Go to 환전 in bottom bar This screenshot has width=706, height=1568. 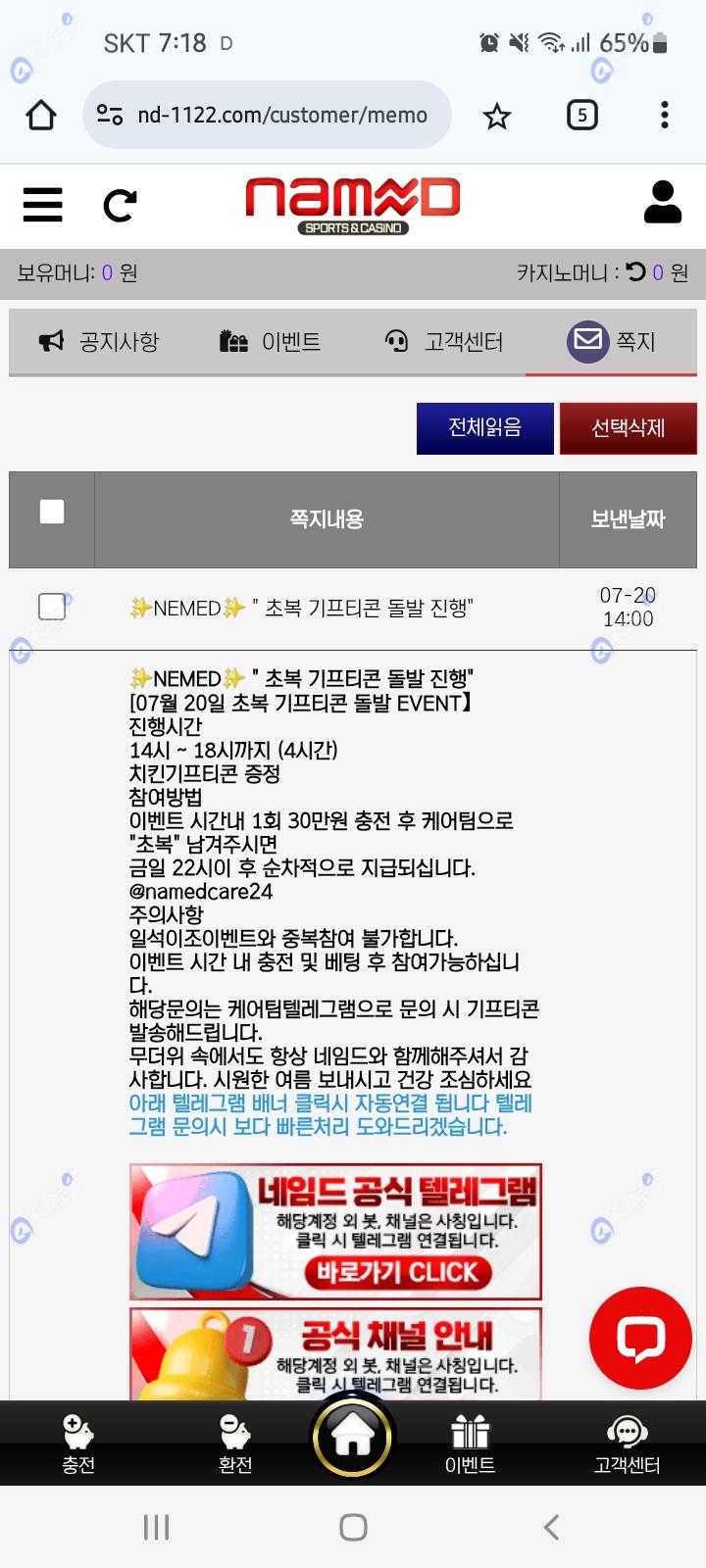click(235, 1444)
